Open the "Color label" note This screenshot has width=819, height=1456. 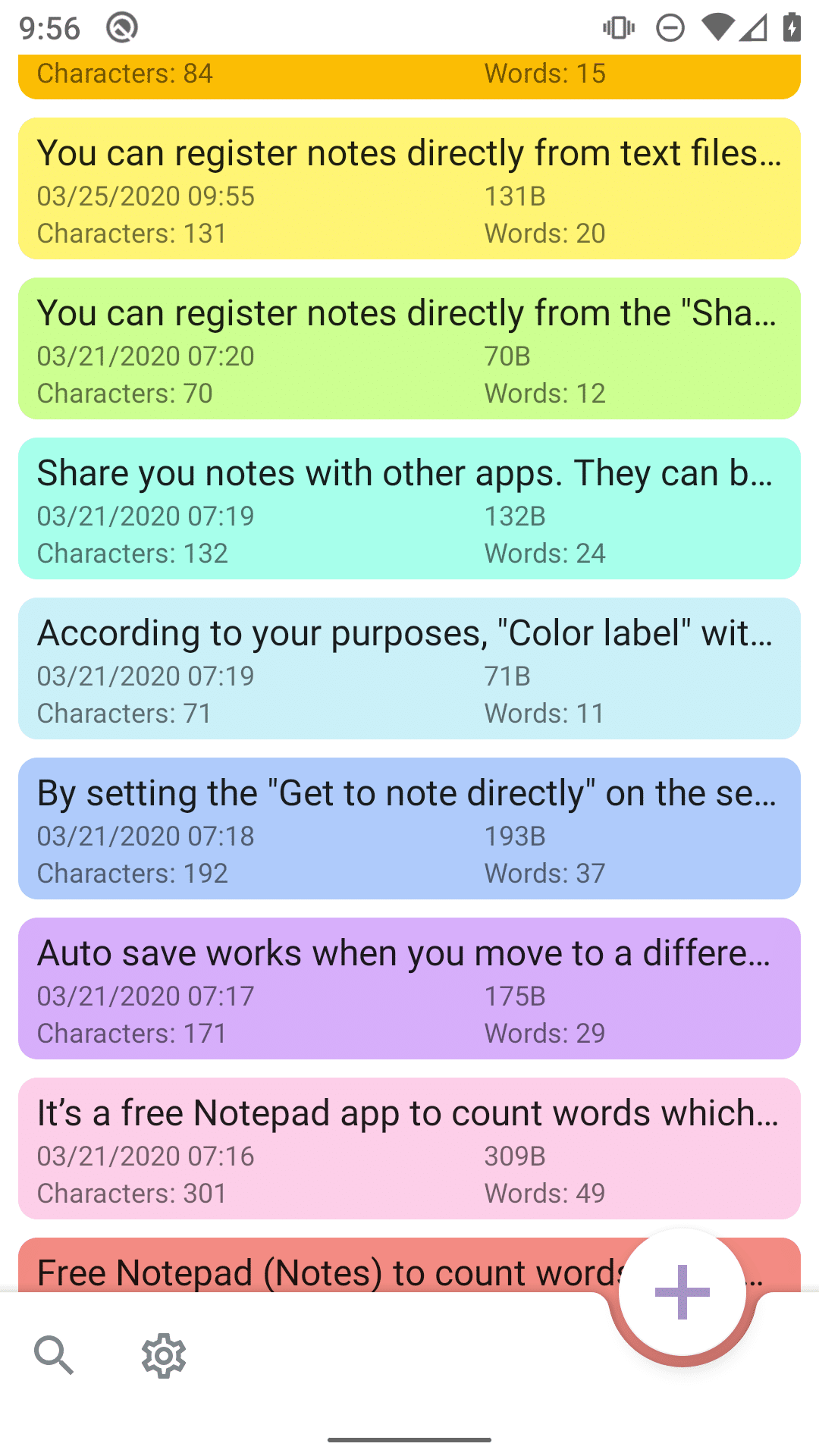click(x=409, y=668)
